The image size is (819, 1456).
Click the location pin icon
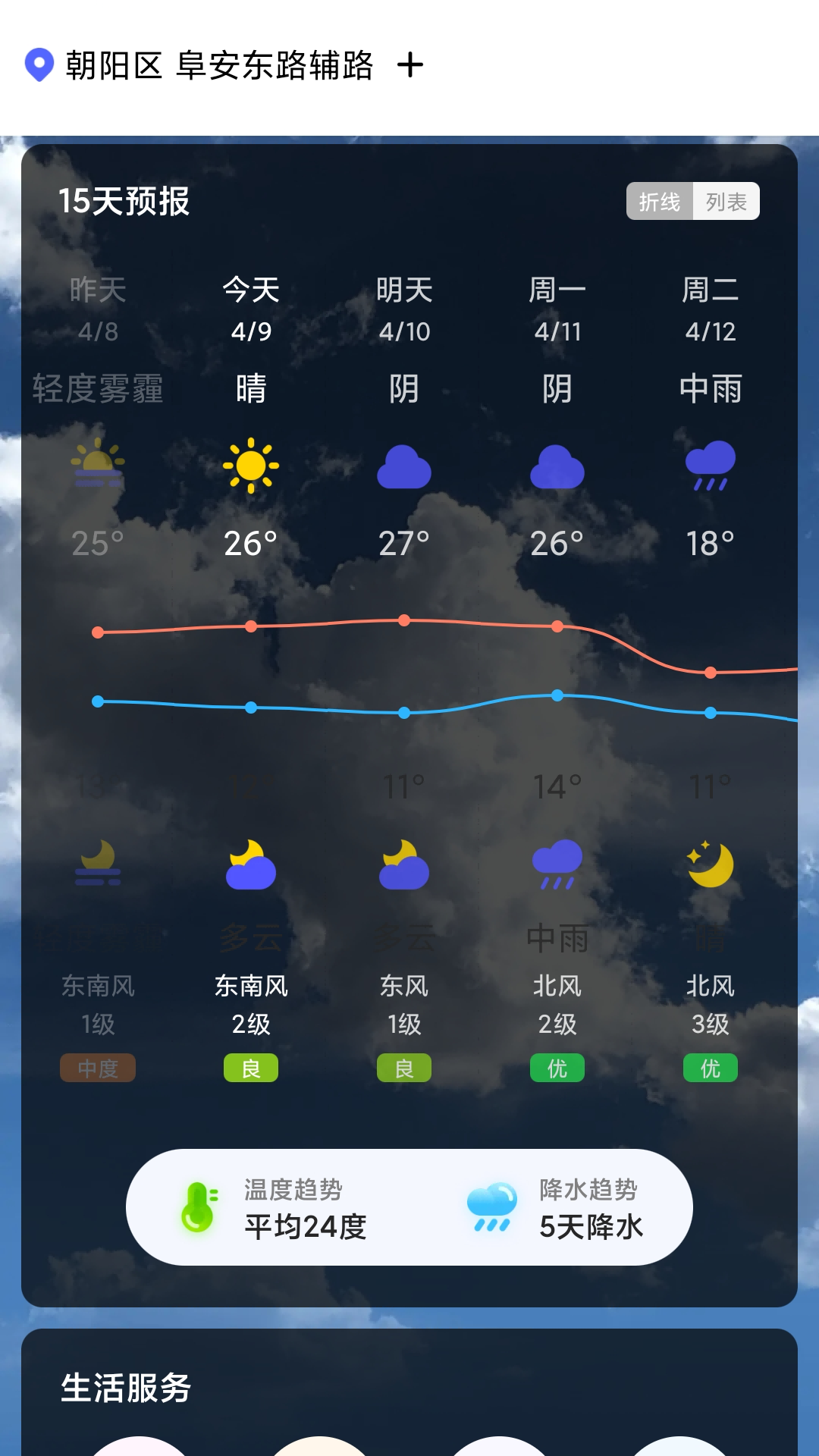40,64
